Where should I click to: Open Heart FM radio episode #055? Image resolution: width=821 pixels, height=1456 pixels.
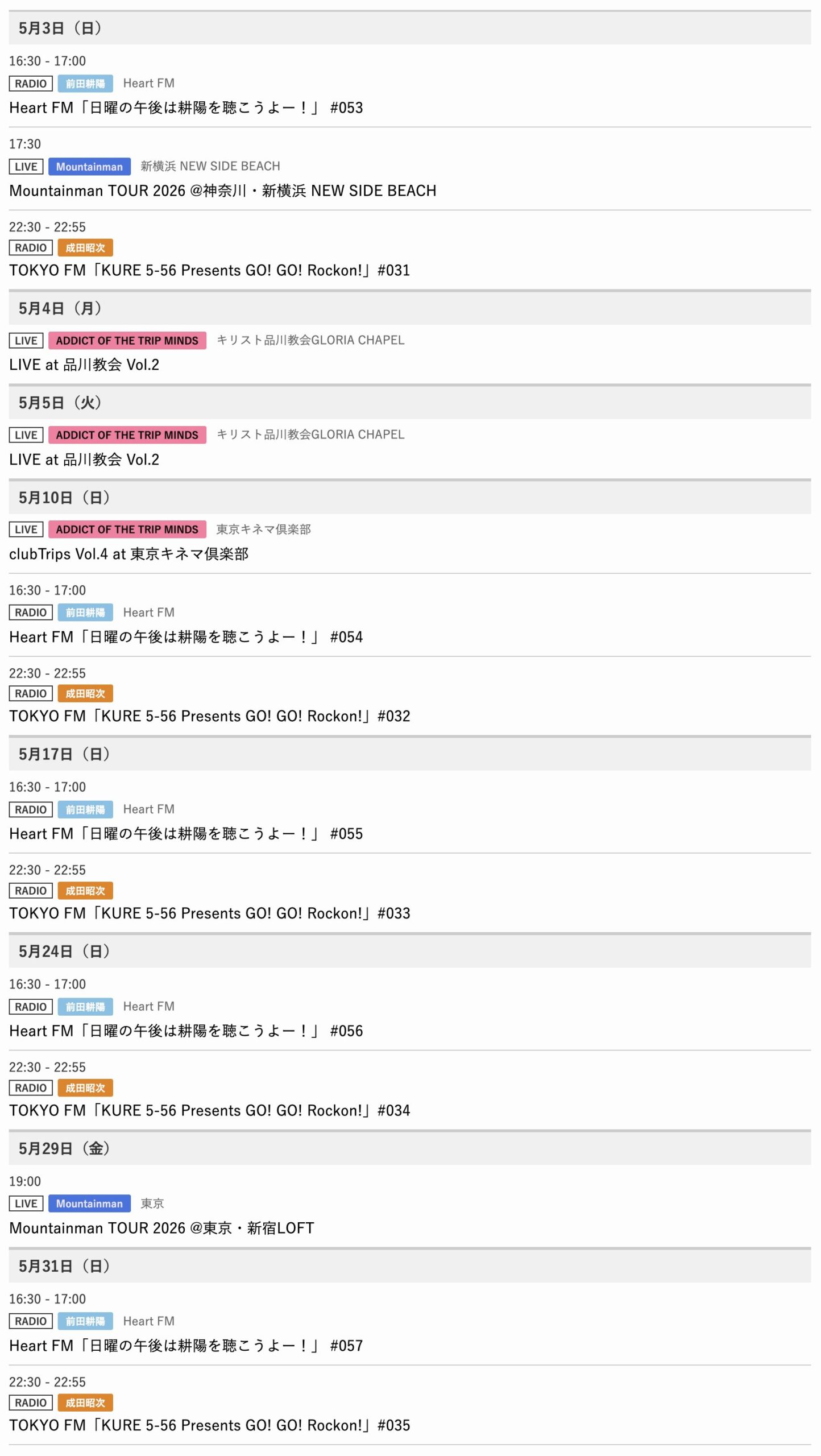[x=186, y=834]
